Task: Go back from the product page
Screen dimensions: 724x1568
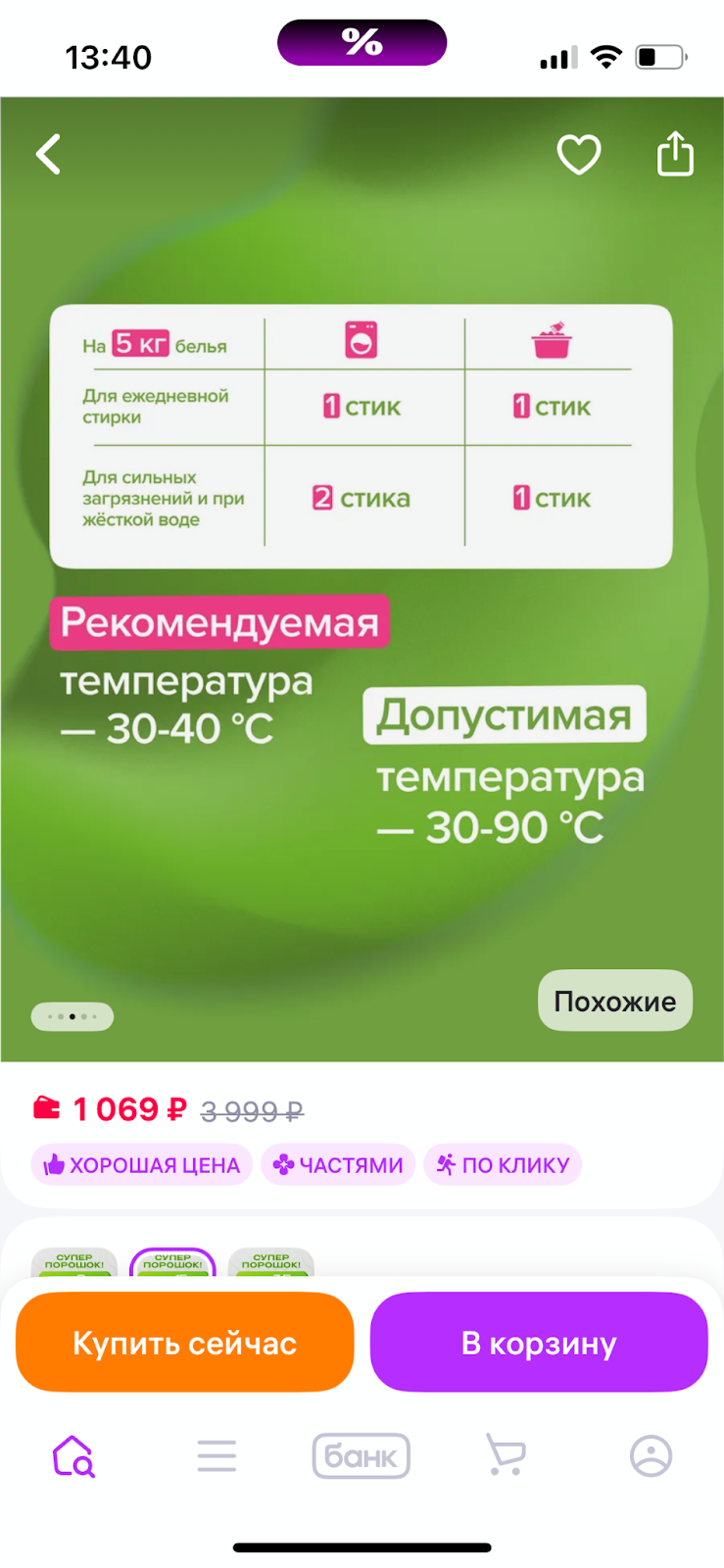Action: (49, 155)
